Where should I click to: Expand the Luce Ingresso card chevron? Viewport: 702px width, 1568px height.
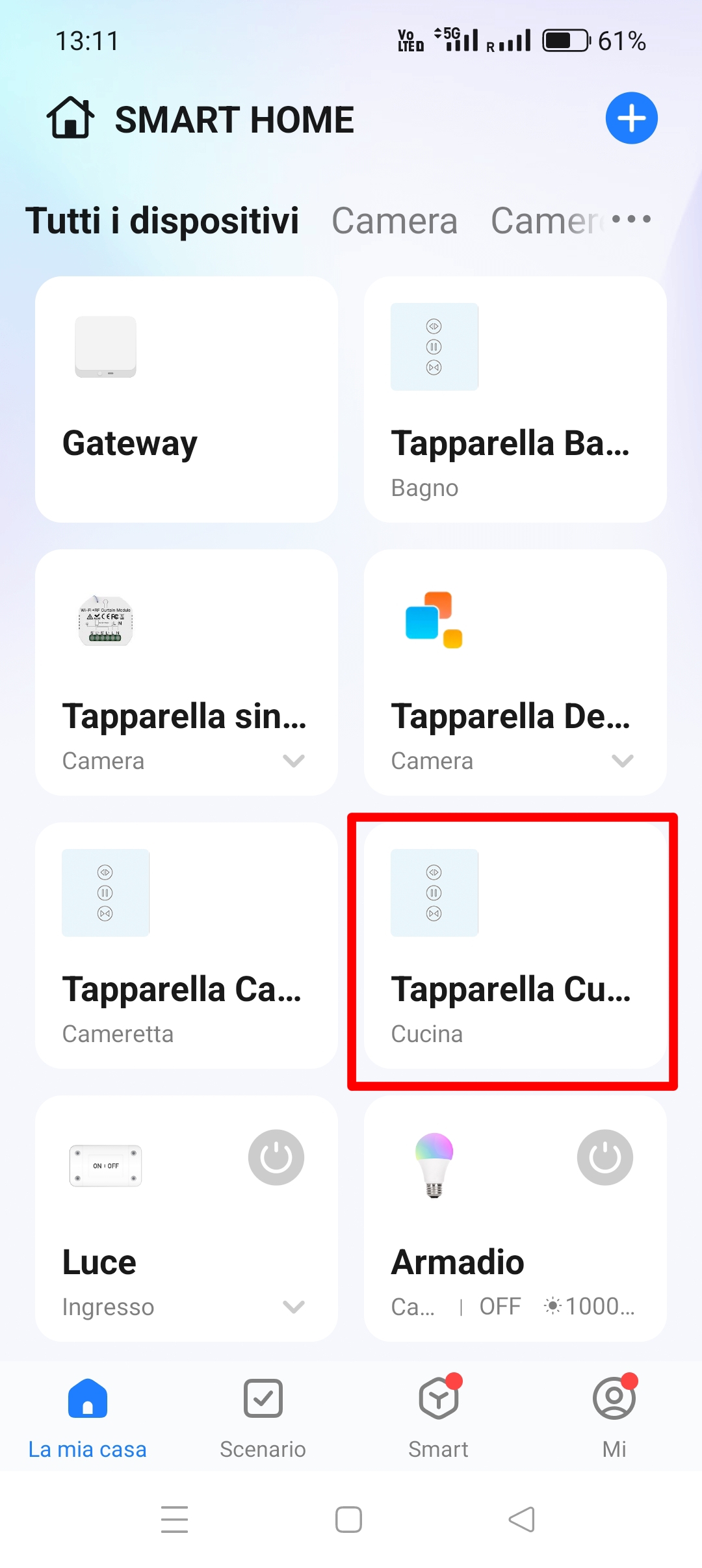[294, 1307]
